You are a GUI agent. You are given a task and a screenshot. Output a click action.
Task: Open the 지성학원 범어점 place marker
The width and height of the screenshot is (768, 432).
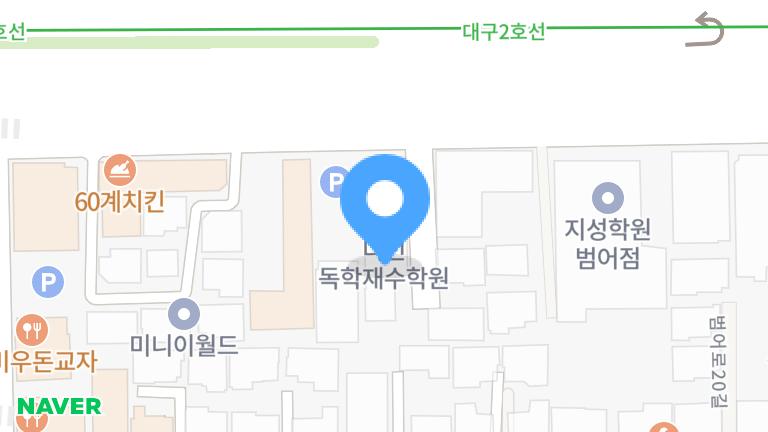[x=607, y=197]
